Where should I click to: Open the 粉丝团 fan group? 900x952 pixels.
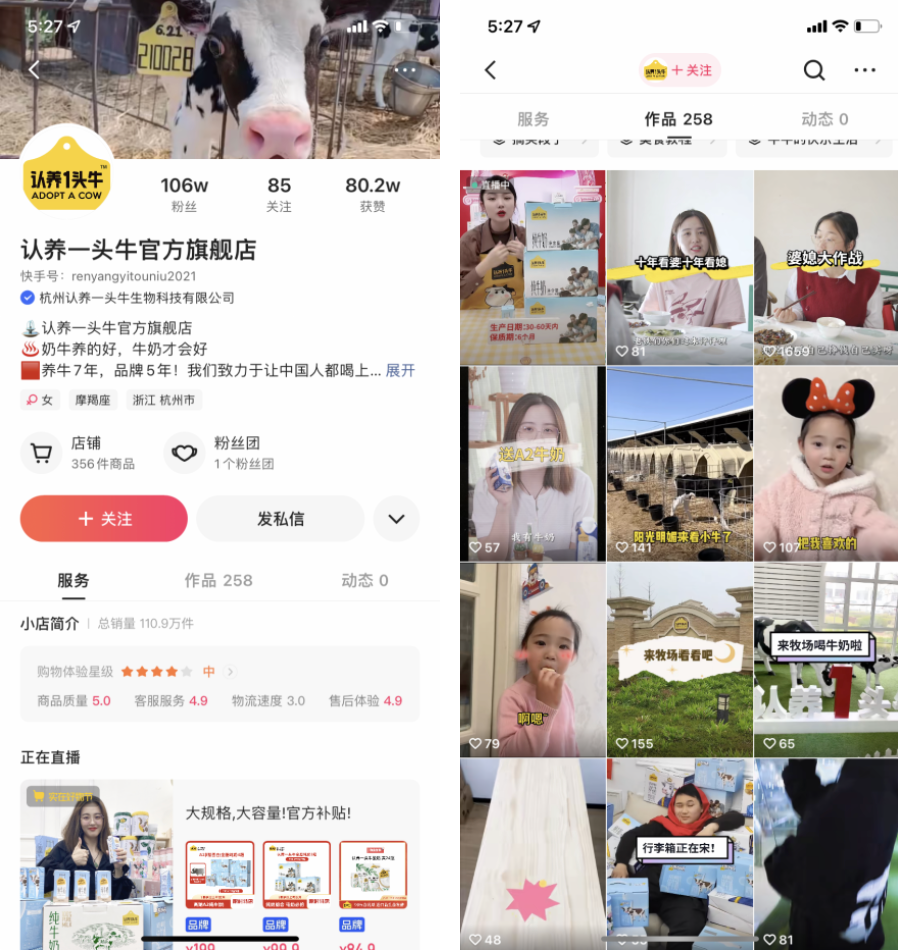click(x=222, y=452)
